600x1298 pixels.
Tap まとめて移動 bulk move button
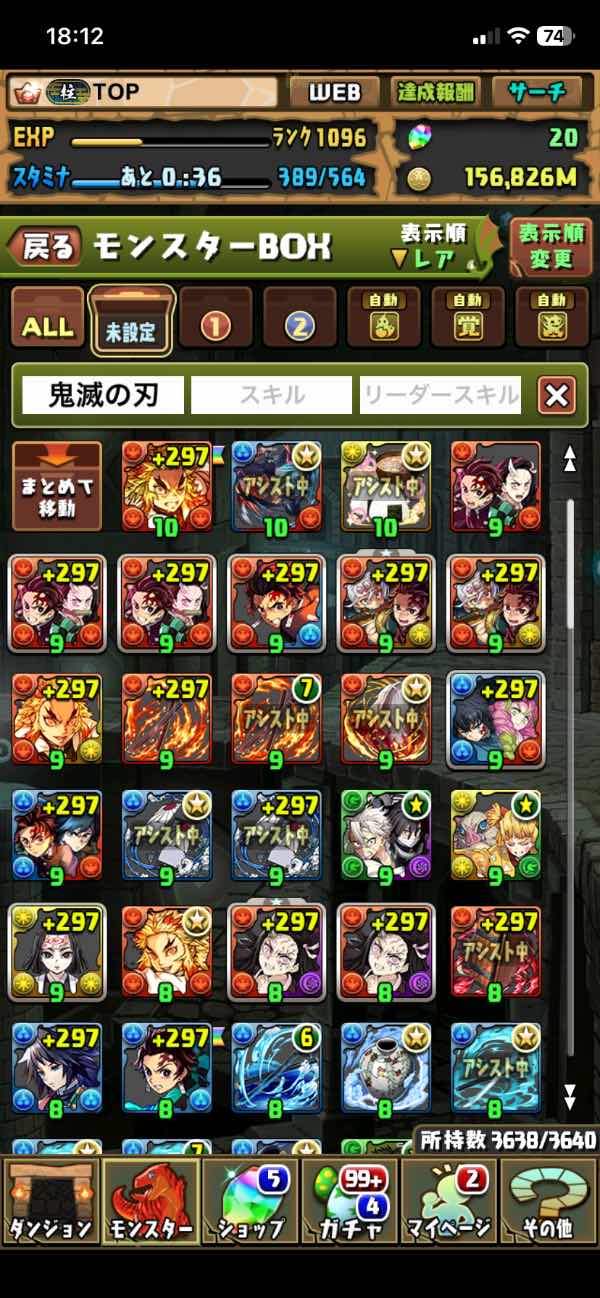pyautogui.click(x=56, y=488)
